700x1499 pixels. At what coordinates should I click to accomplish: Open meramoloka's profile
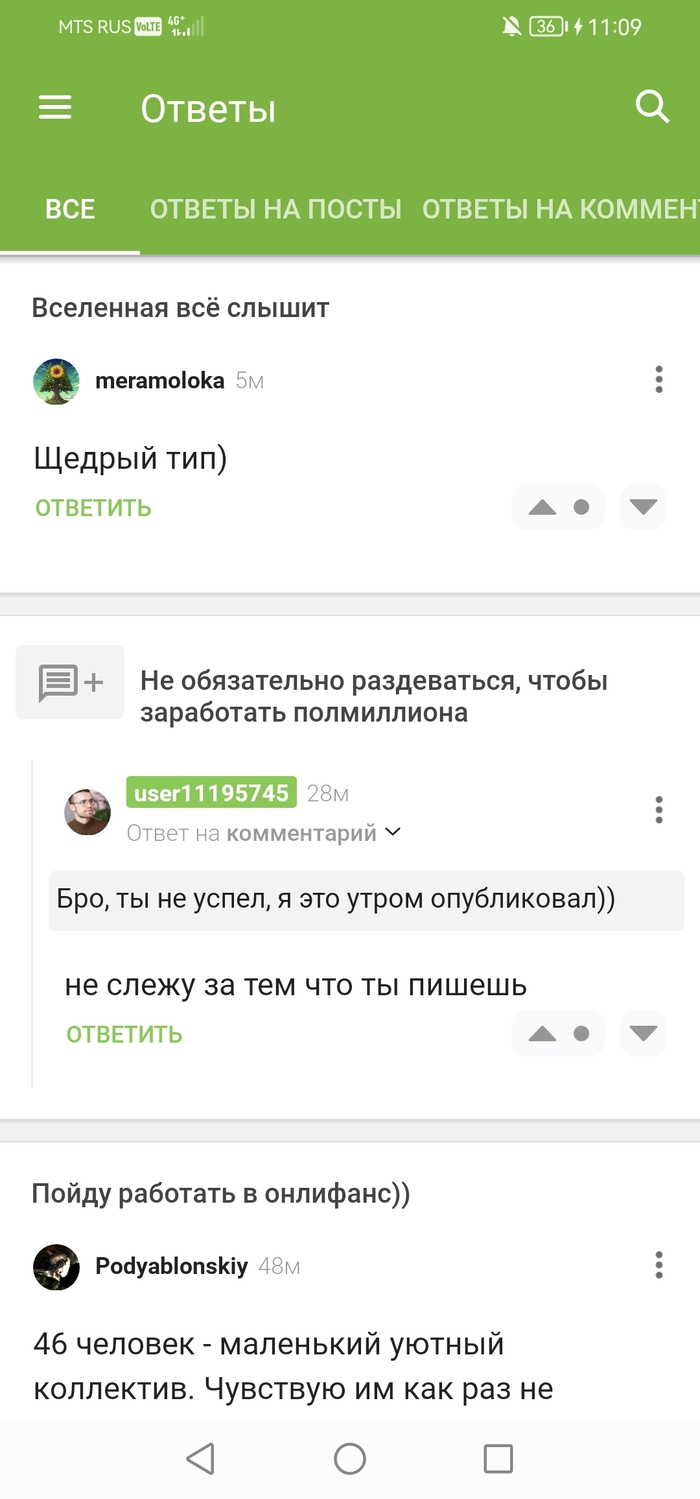click(x=159, y=380)
